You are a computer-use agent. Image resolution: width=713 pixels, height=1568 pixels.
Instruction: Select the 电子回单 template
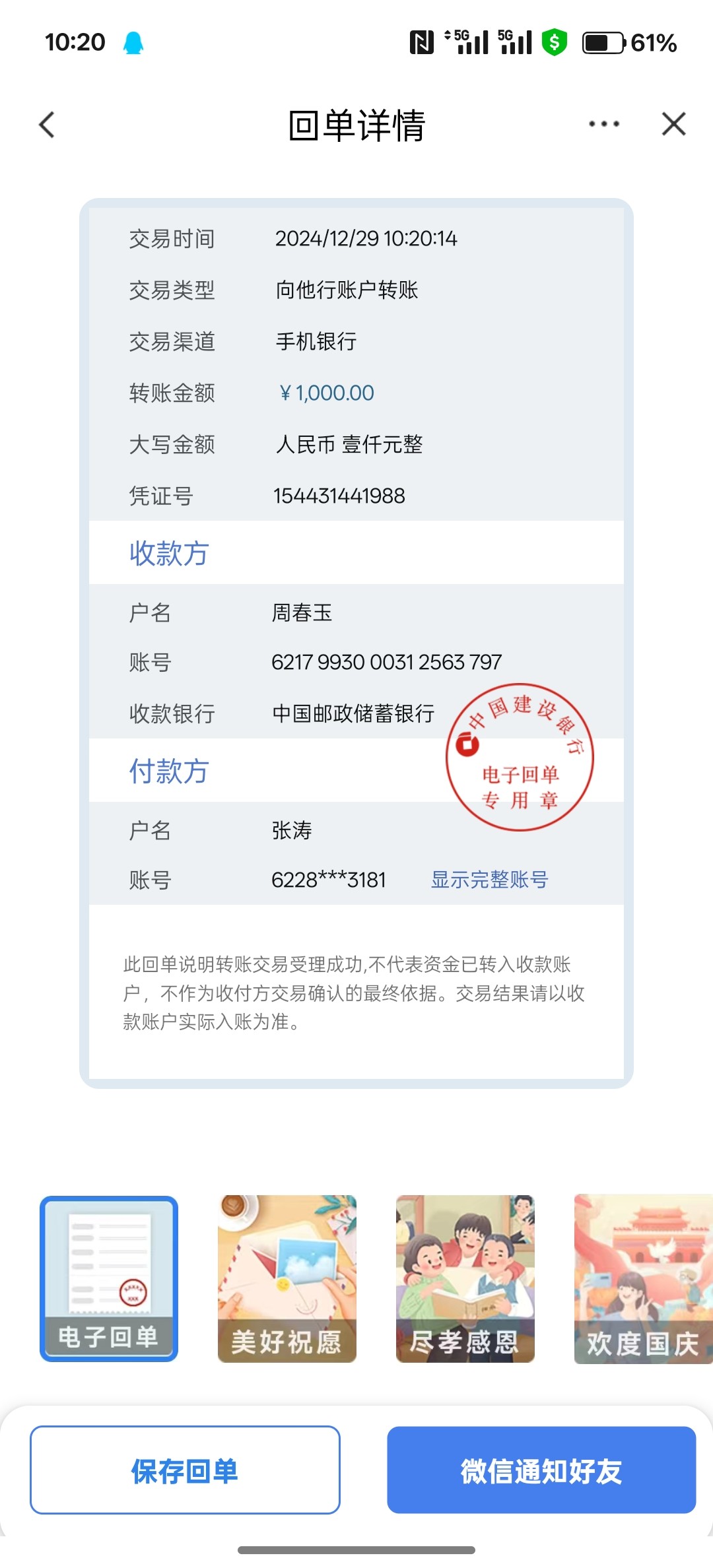(109, 1278)
